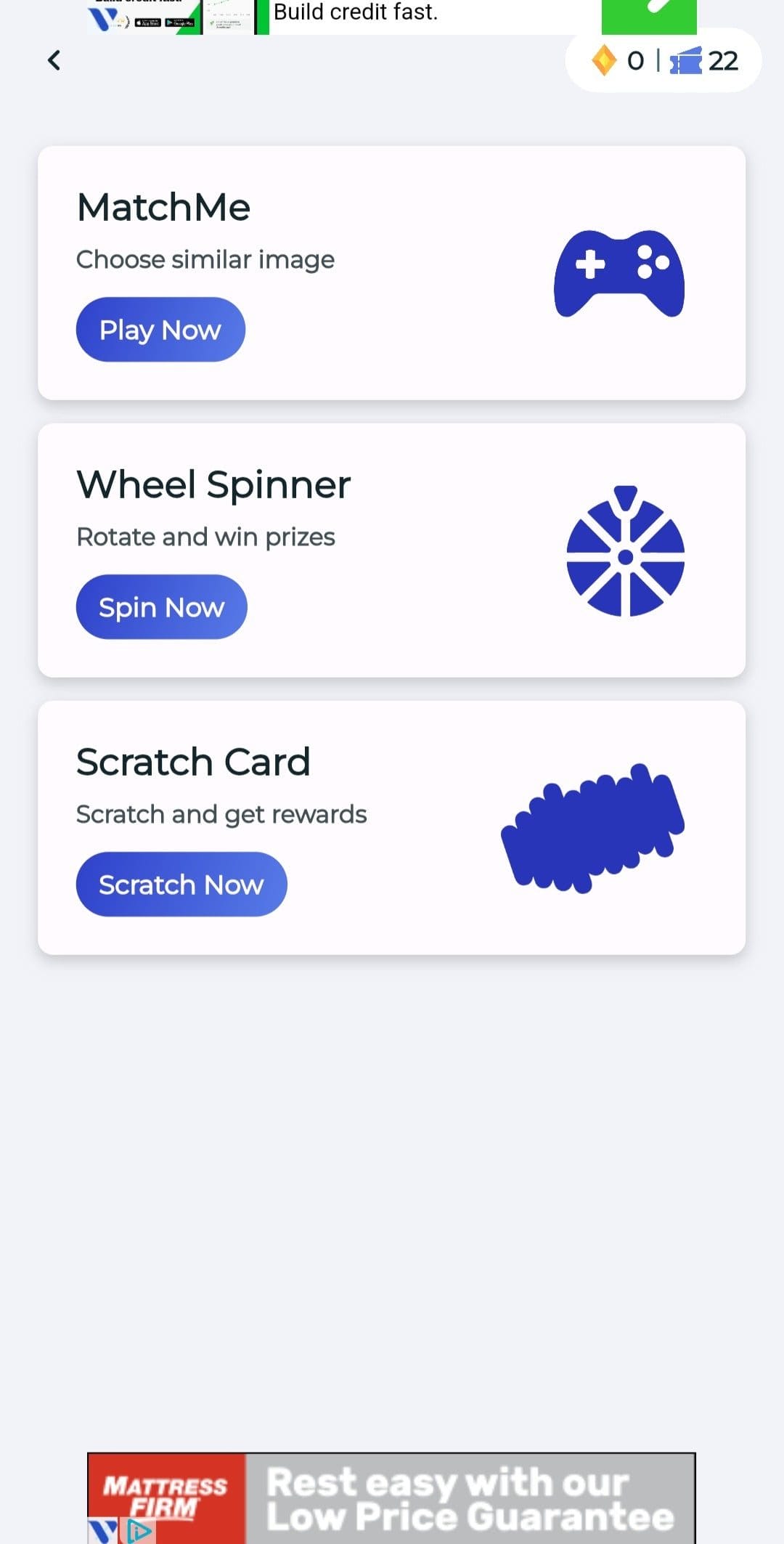Screen dimensions: 784x1544
Task: Open the coins and tickets balance pill
Action: [x=663, y=60]
